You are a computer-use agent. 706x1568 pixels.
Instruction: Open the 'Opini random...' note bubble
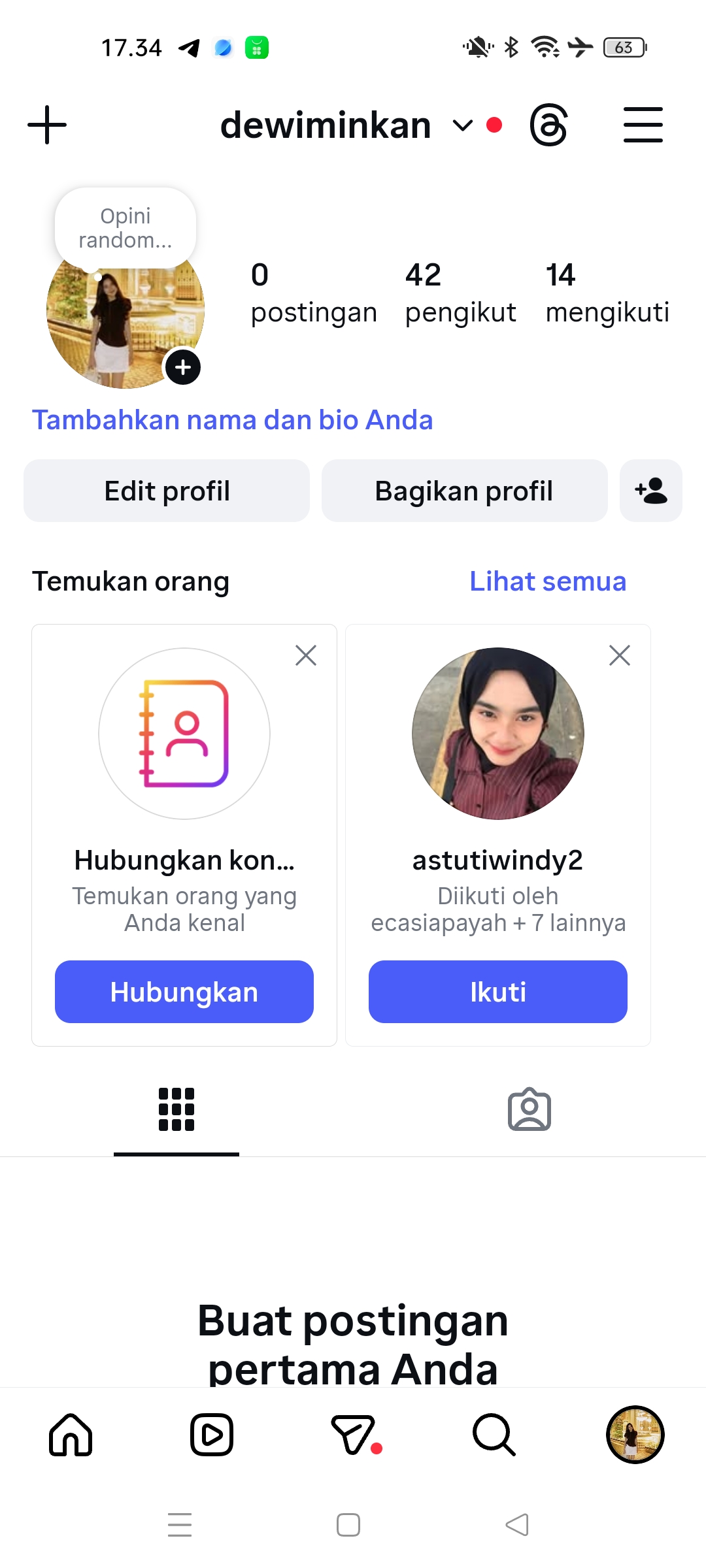(x=126, y=228)
